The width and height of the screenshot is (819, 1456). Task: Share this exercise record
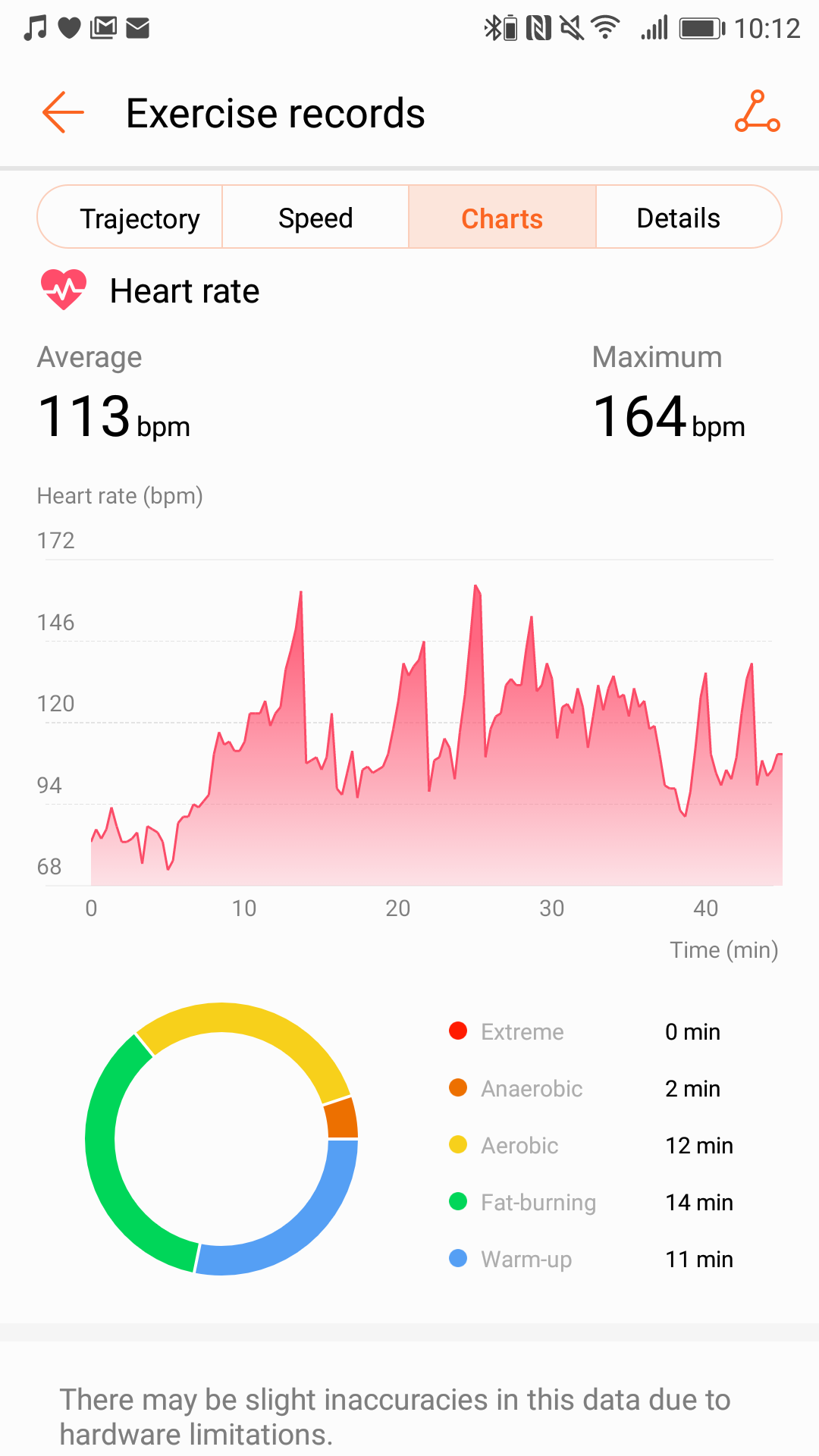click(x=757, y=111)
